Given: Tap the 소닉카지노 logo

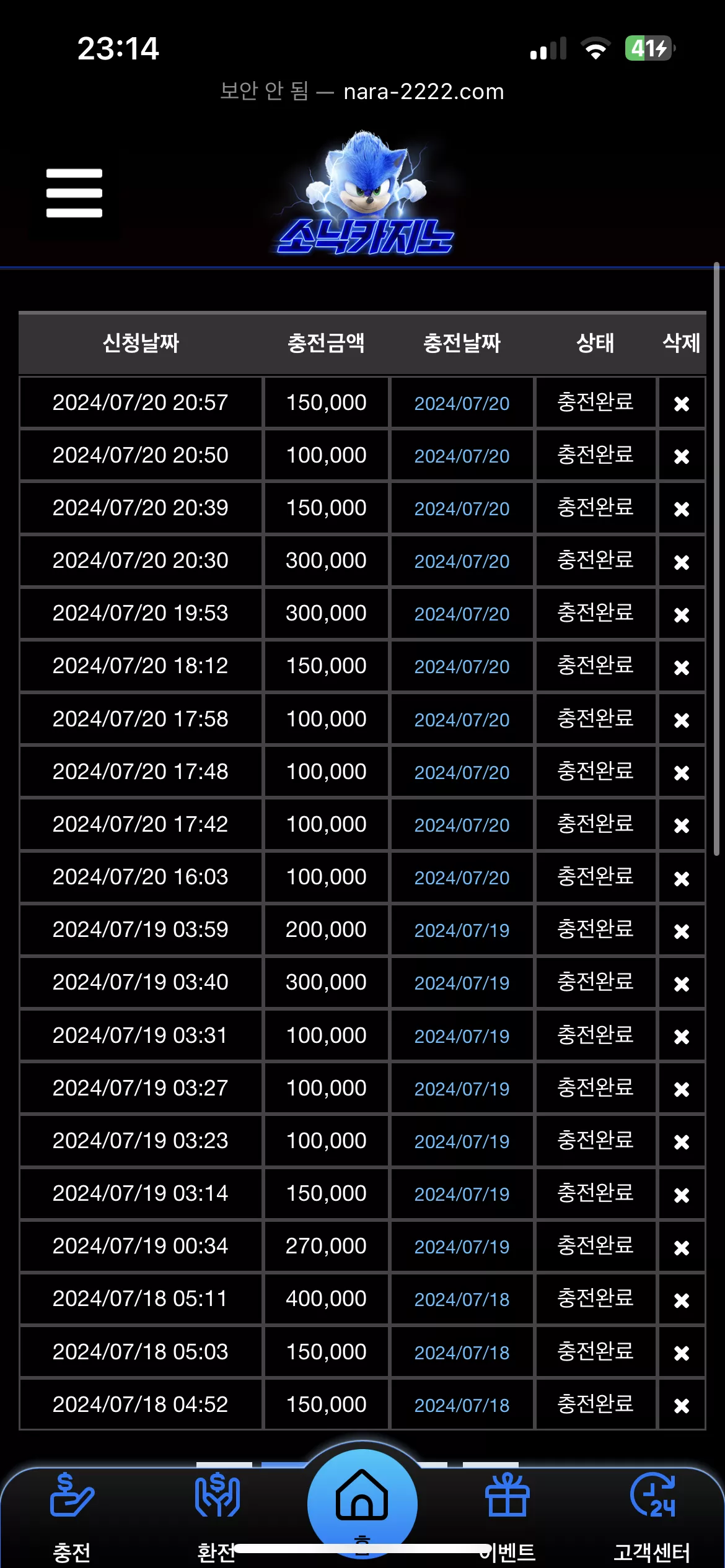Looking at the screenshot, I should click(364, 193).
